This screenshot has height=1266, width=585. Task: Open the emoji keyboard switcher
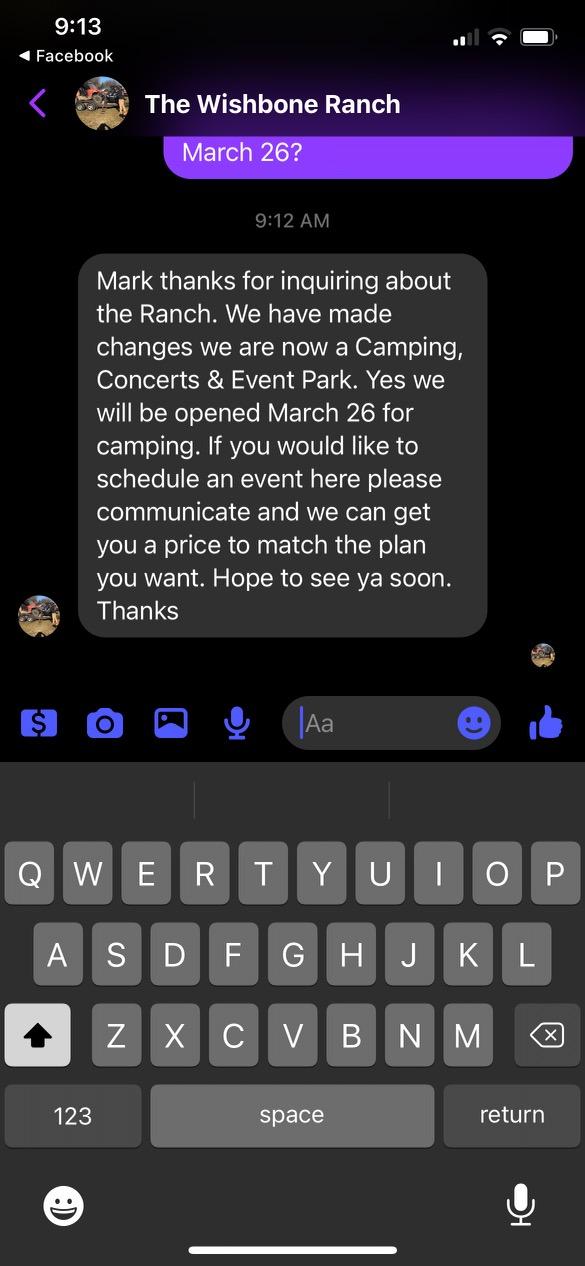(x=64, y=1207)
